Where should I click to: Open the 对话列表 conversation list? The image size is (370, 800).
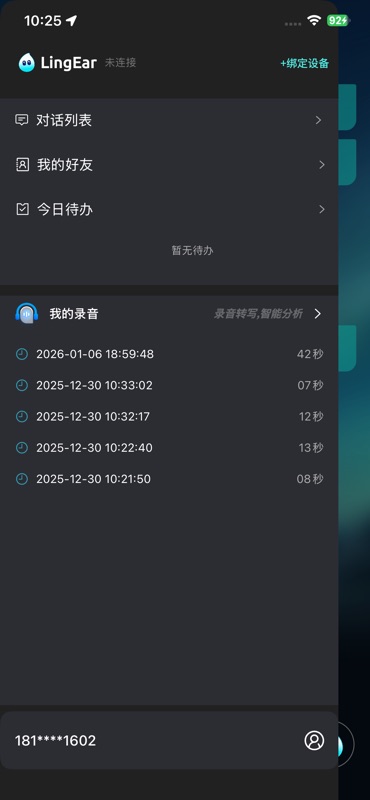click(x=169, y=120)
